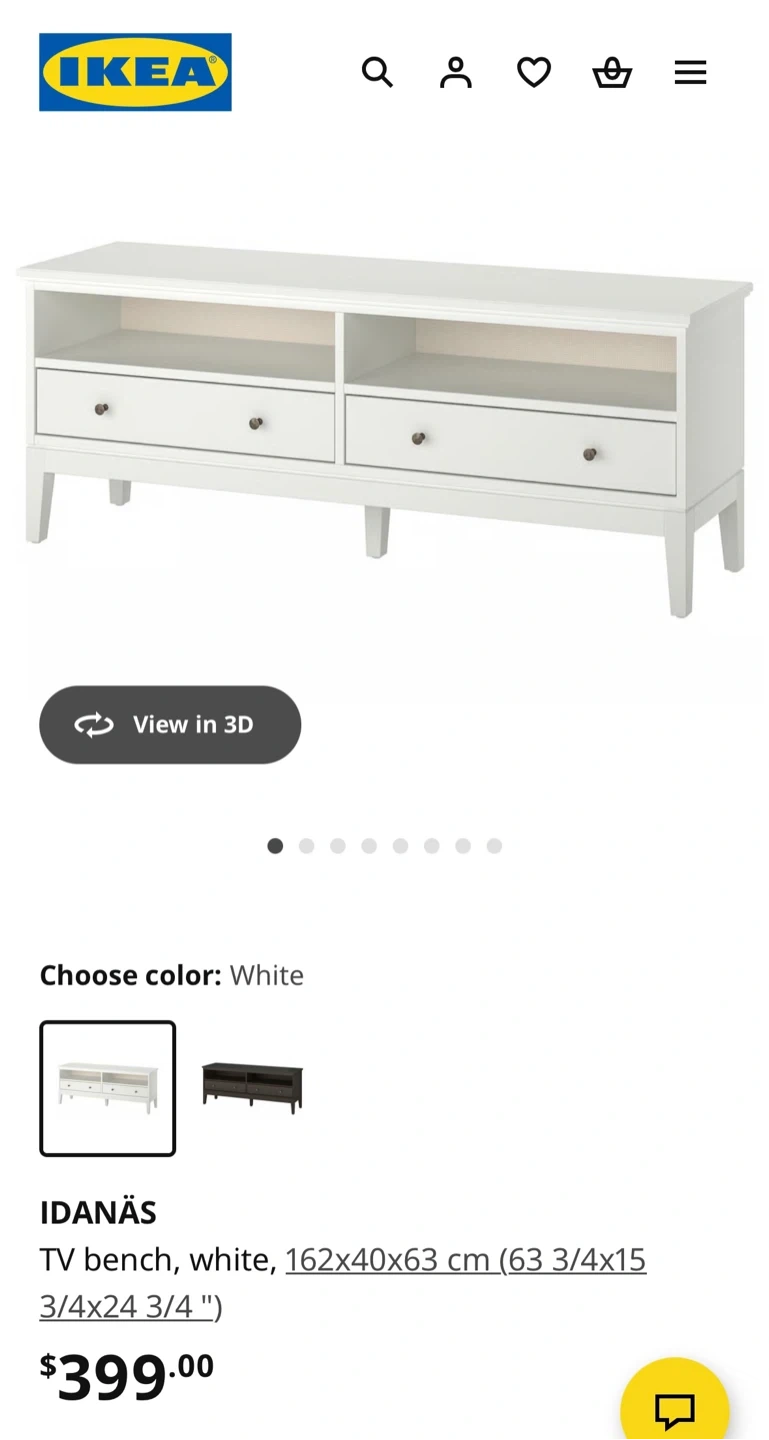Open the search icon
Image resolution: width=769 pixels, height=1440 pixels.
point(377,72)
